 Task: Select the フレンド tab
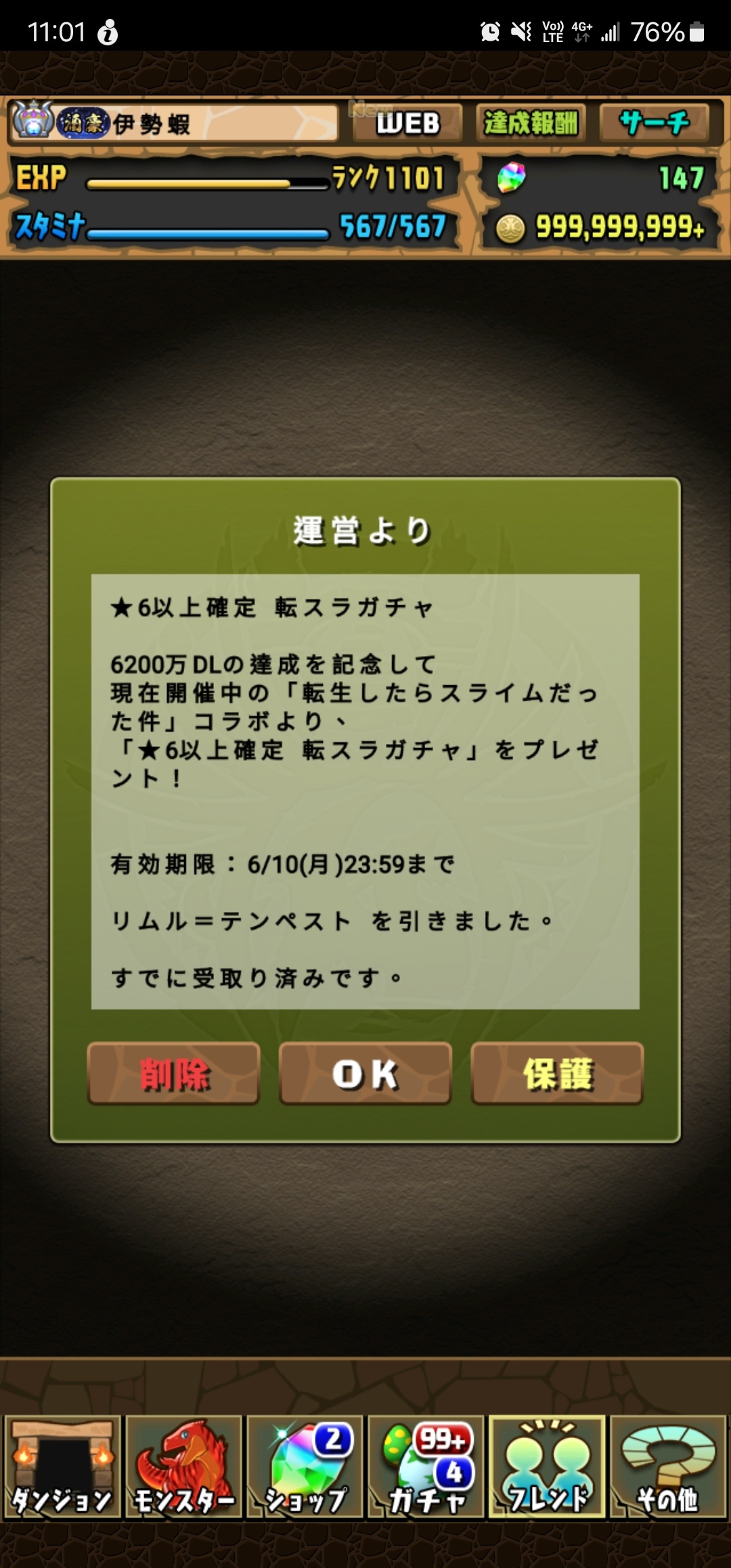(x=547, y=1466)
